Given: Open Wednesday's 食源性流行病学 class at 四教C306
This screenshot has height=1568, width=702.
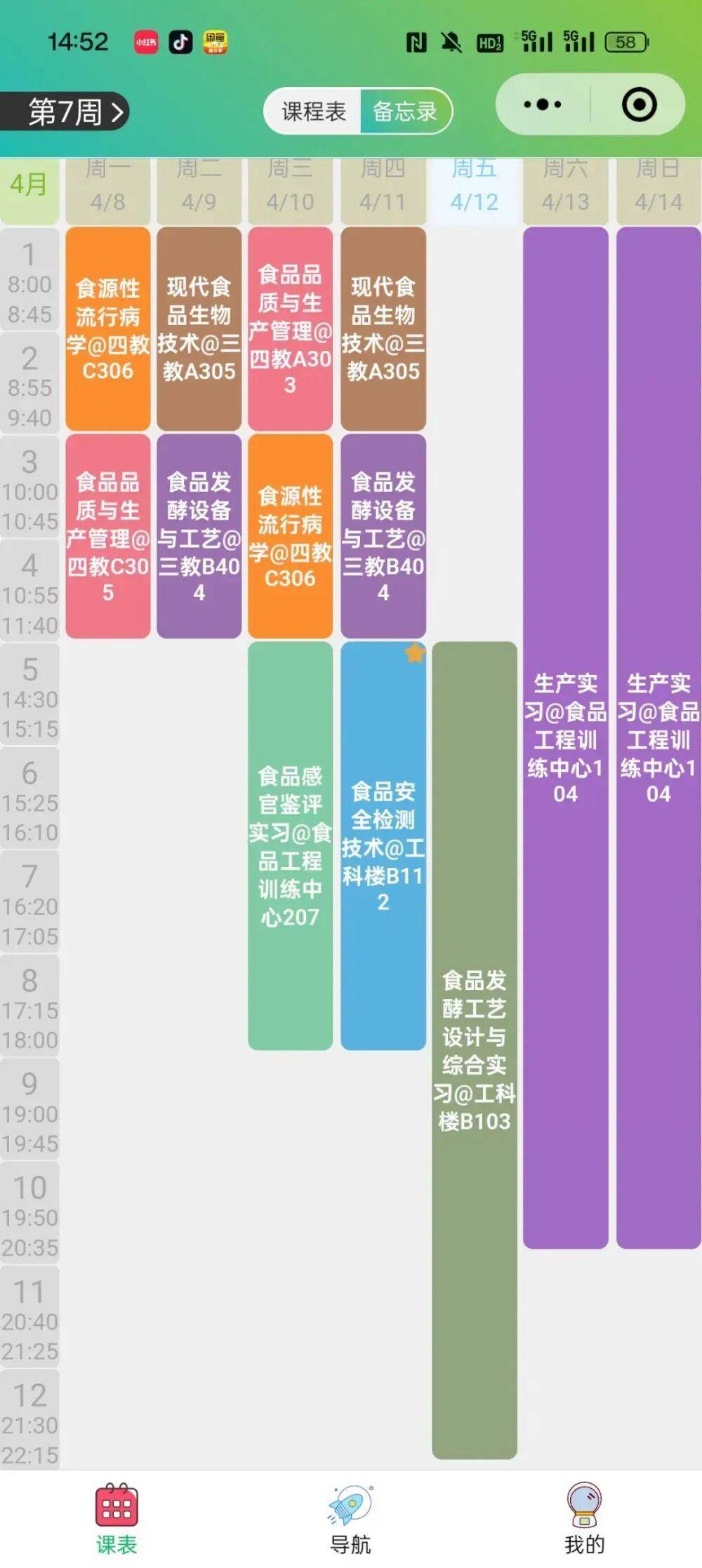Looking at the screenshot, I should pyautogui.click(x=290, y=536).
